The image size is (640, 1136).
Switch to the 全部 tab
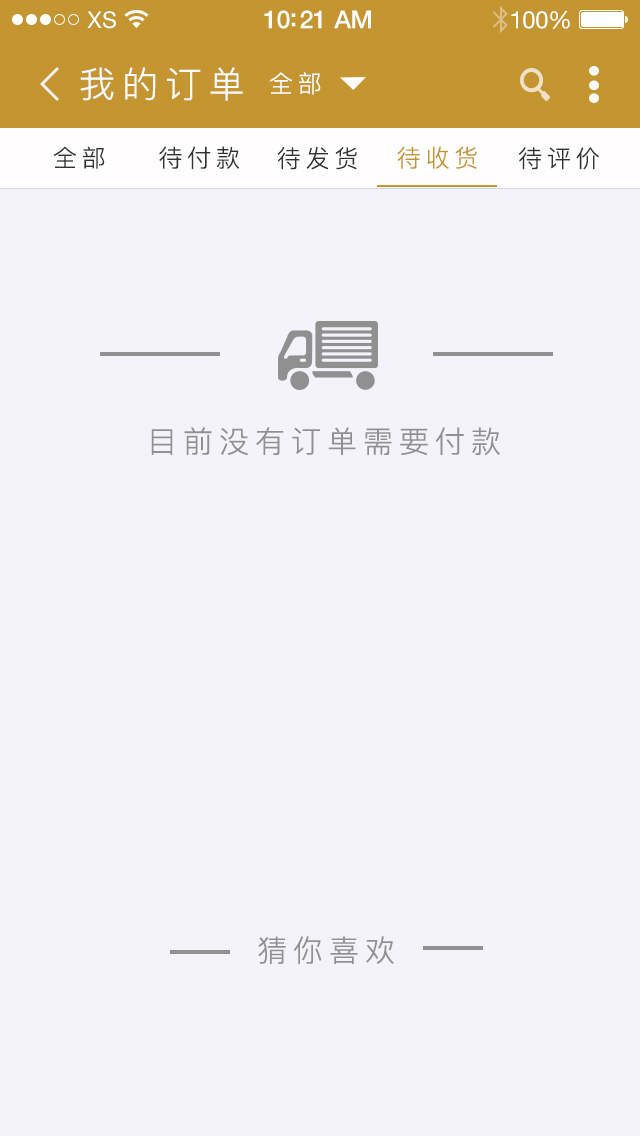(80, 158)
